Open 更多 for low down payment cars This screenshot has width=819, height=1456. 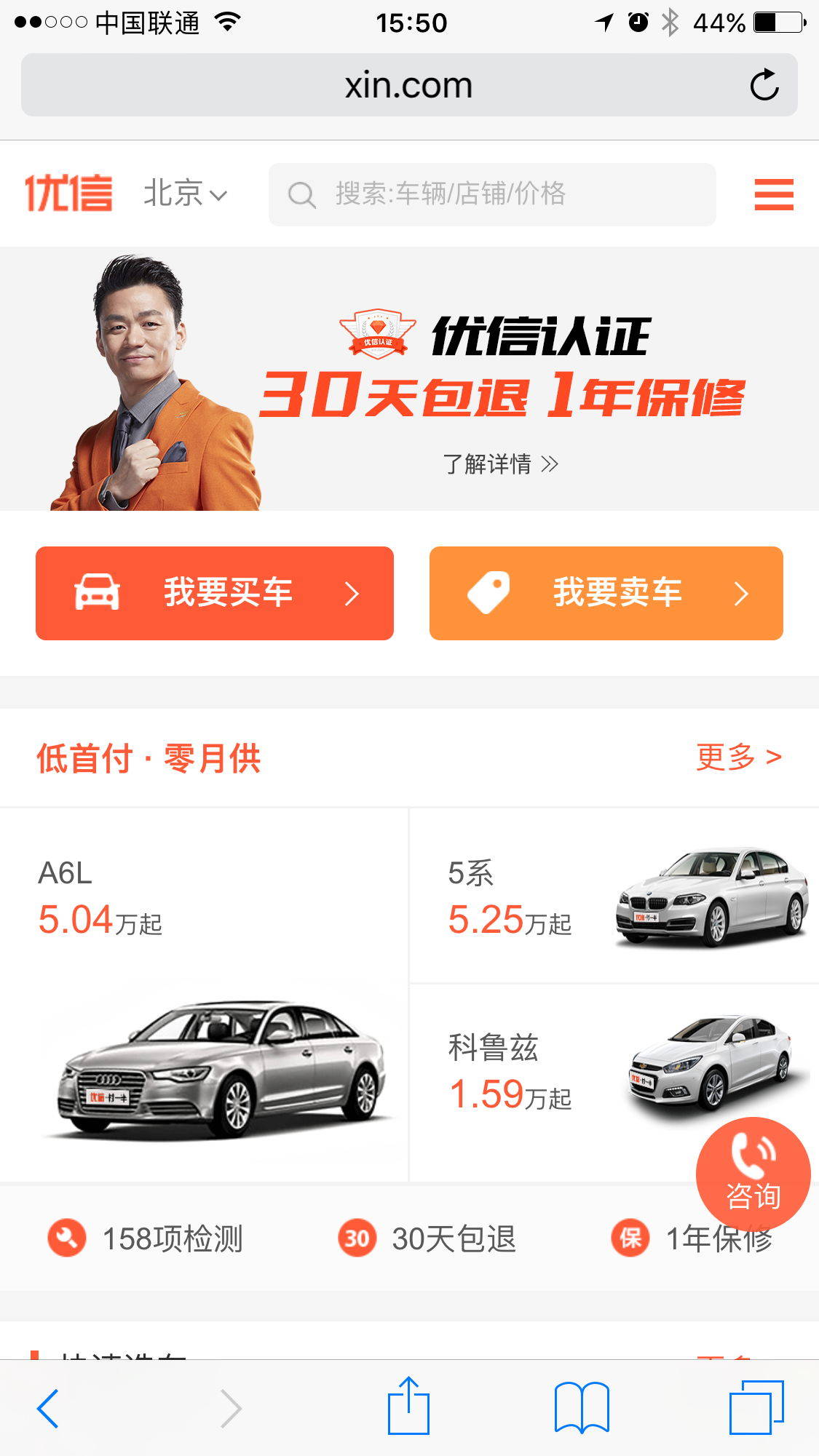coord(739,757)
